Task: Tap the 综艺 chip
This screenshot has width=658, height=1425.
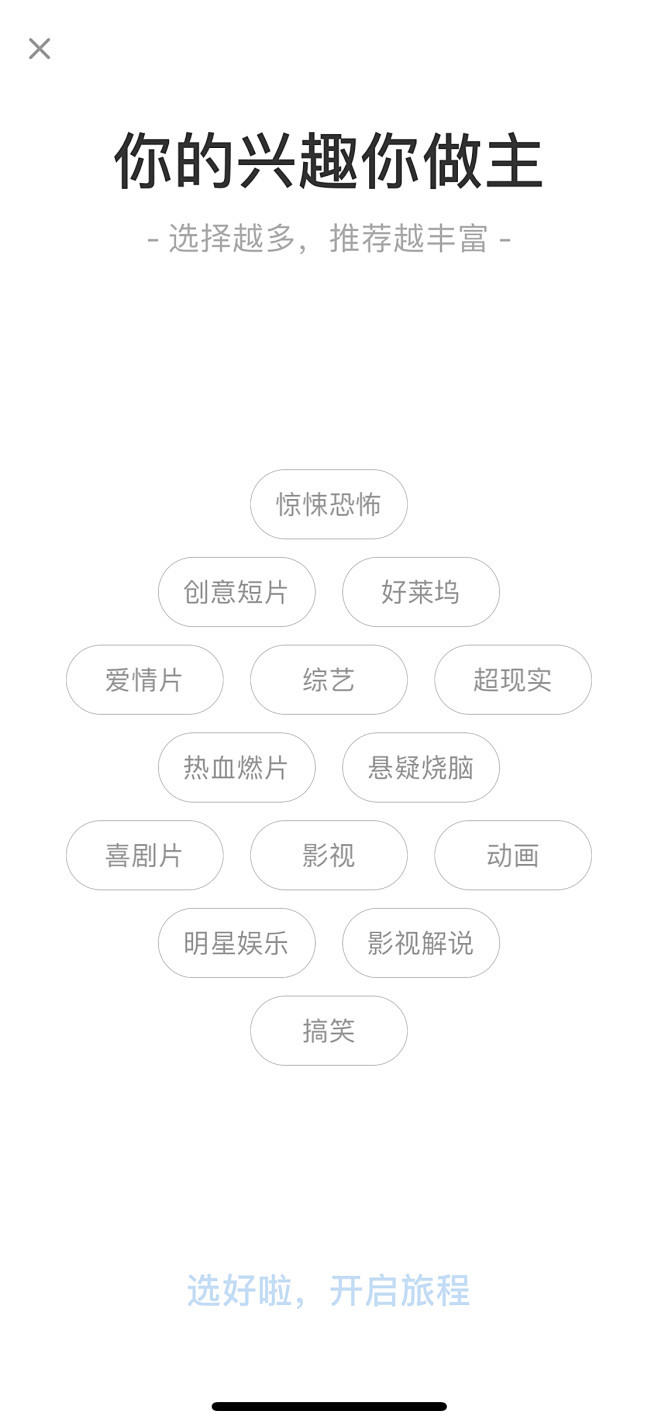Action: pos(329,680)
